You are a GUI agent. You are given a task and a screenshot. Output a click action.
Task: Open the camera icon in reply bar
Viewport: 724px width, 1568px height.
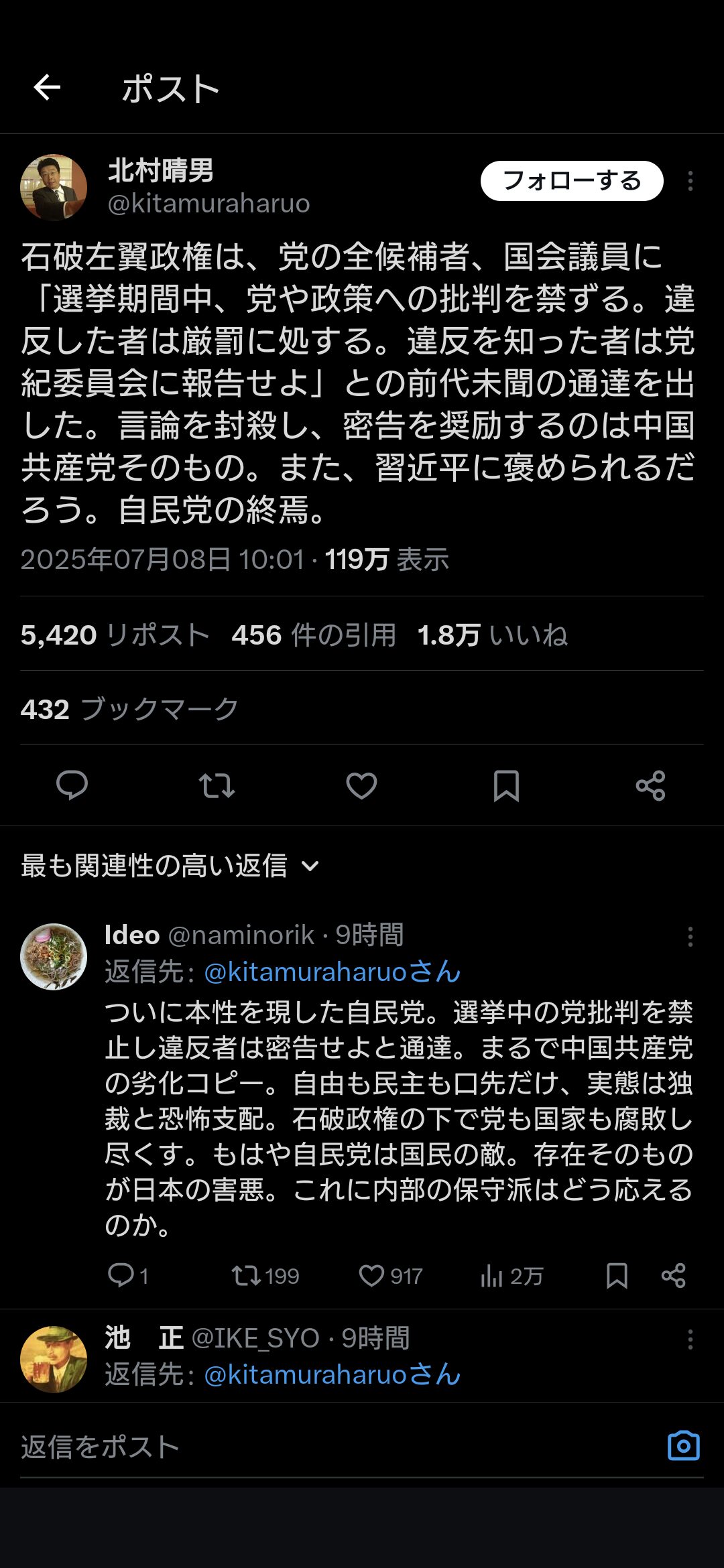684,1446
